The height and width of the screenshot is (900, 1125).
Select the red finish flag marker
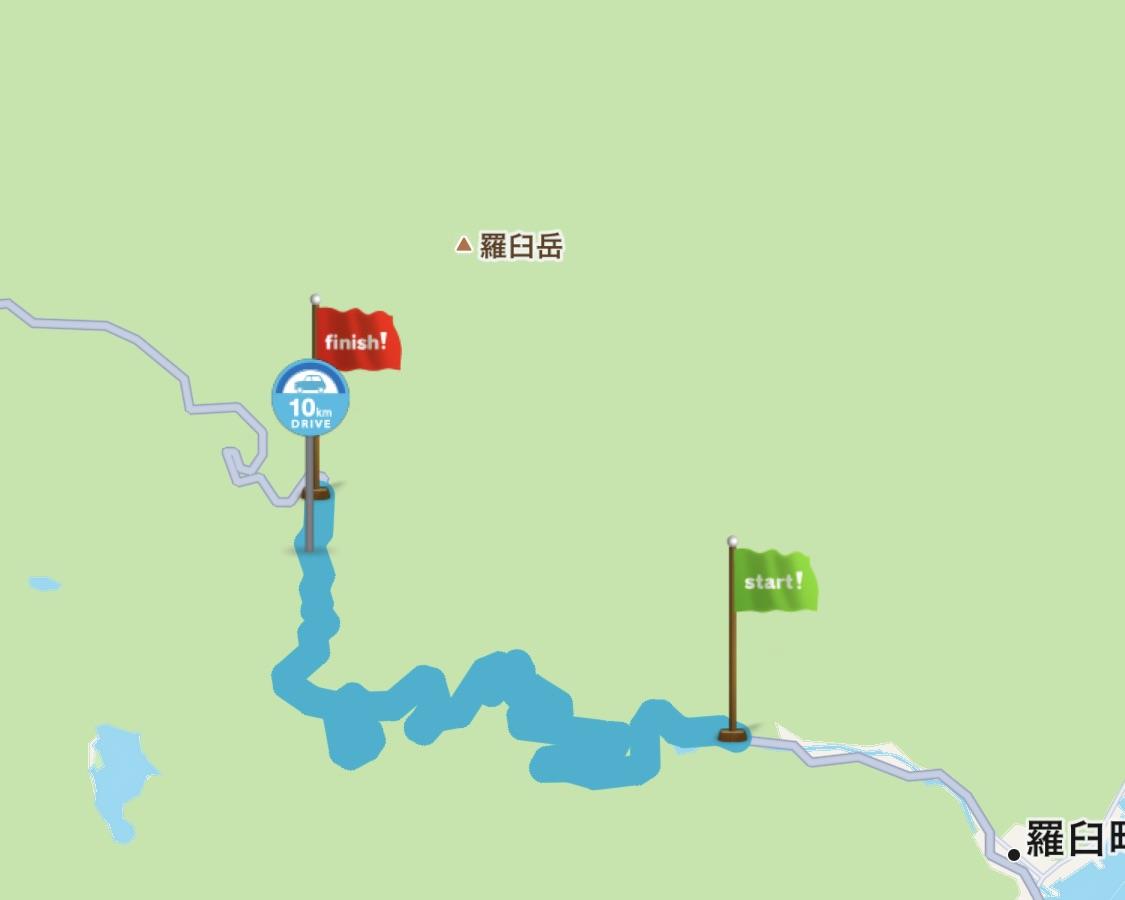point(357,341)
